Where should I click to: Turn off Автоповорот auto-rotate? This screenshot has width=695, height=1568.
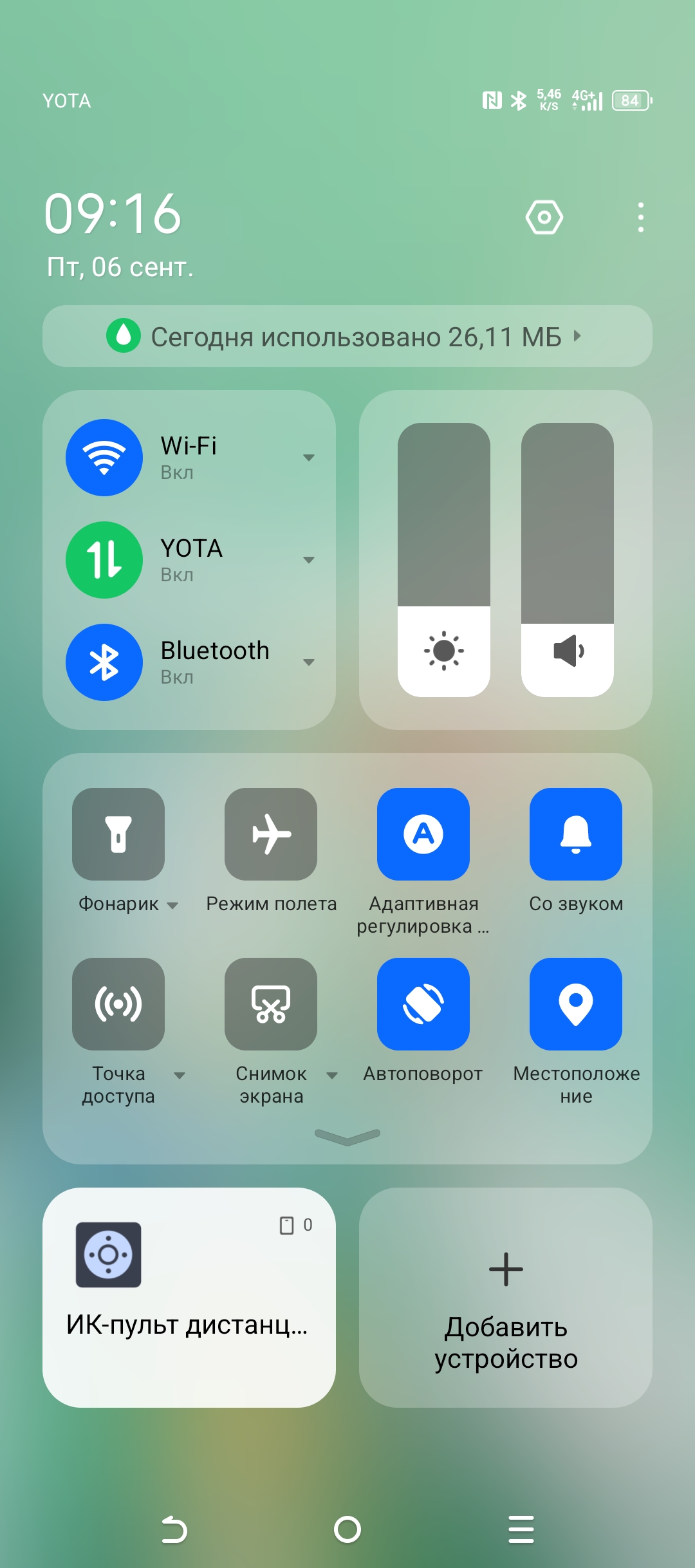(423, 1004)
